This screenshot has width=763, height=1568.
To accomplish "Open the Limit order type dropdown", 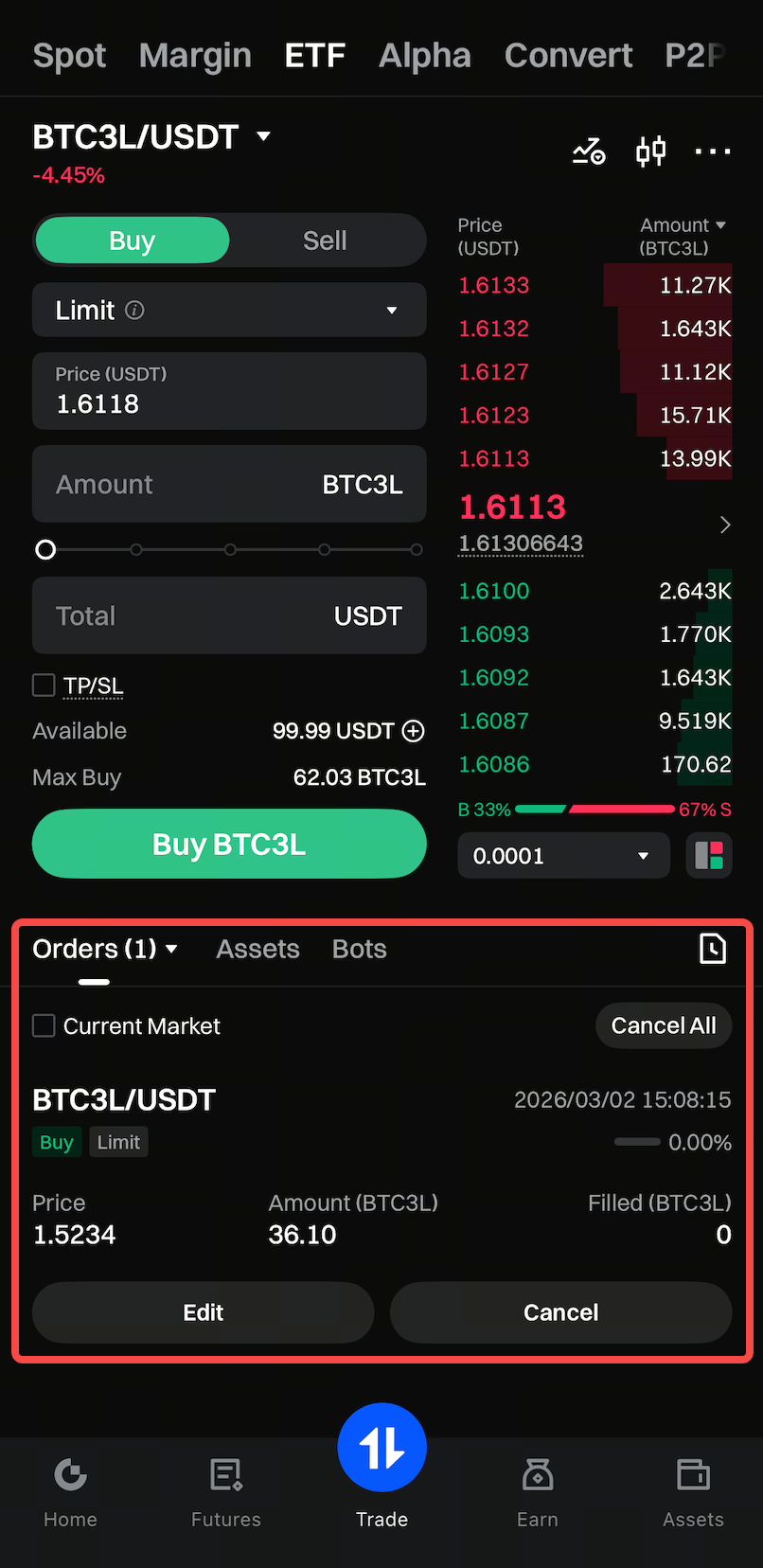I will [x=229, y=310].
